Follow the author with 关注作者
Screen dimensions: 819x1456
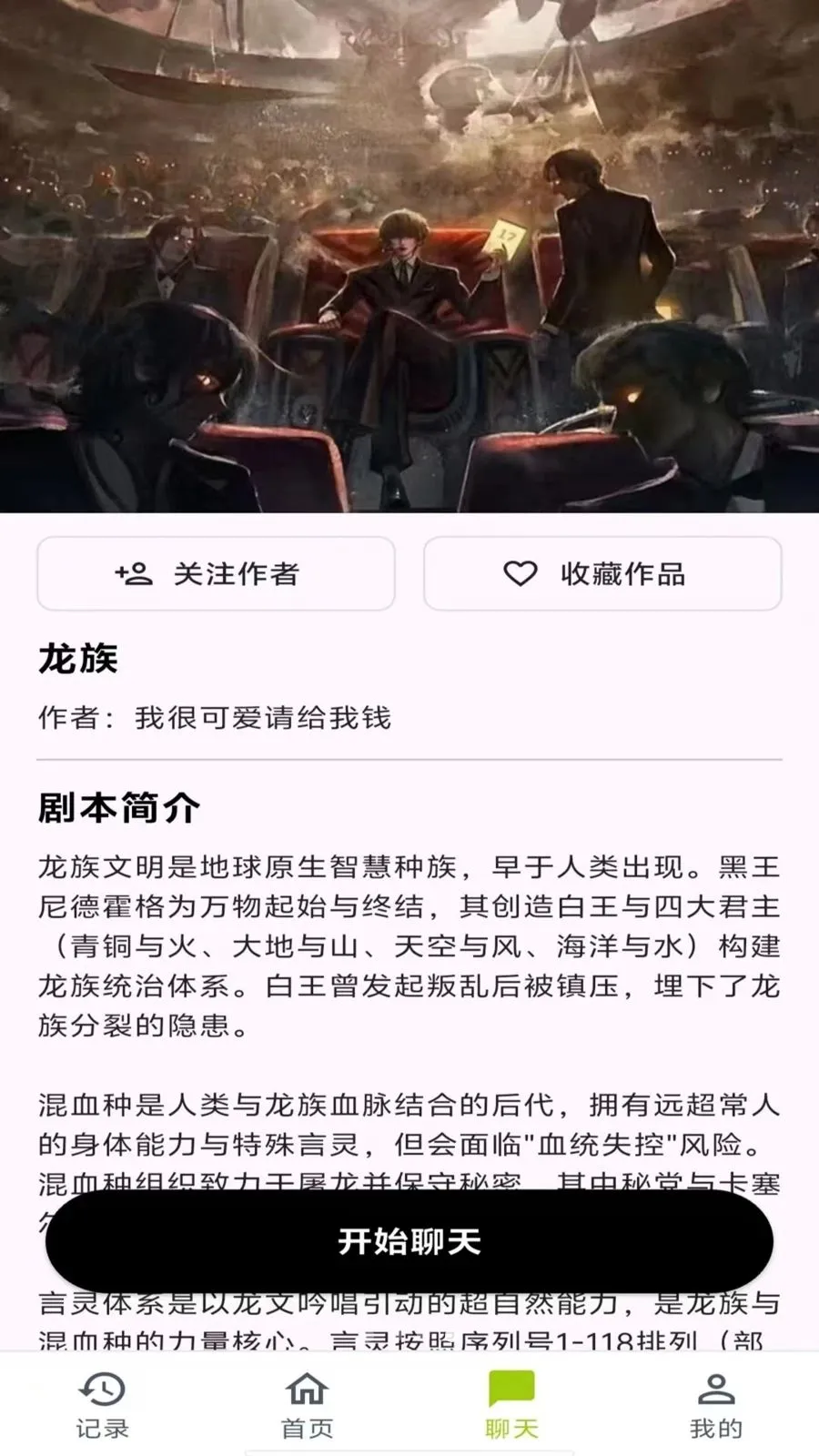pyautogui.click(x=216, y=573)
